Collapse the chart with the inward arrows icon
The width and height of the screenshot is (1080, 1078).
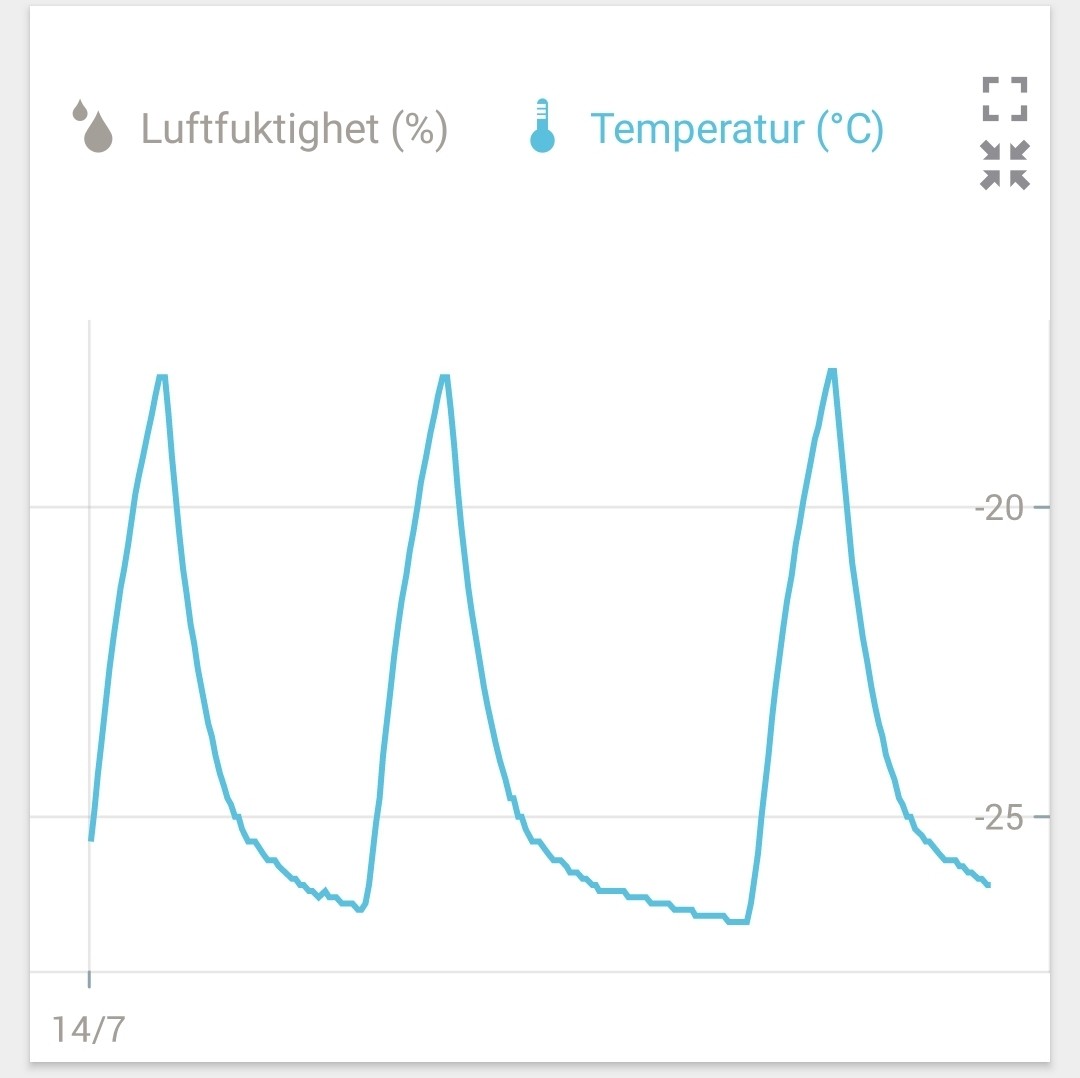tap(1004, 165)
